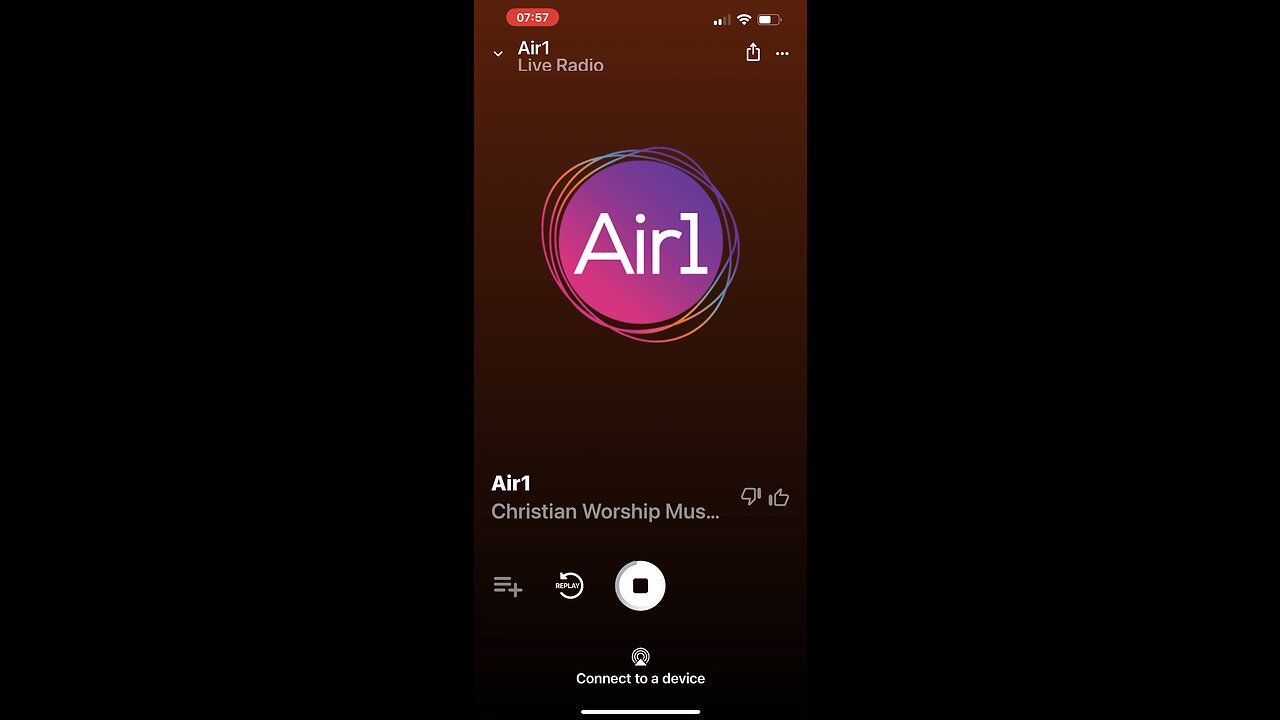Open the three-dot overflow menu

pos(782,54)
